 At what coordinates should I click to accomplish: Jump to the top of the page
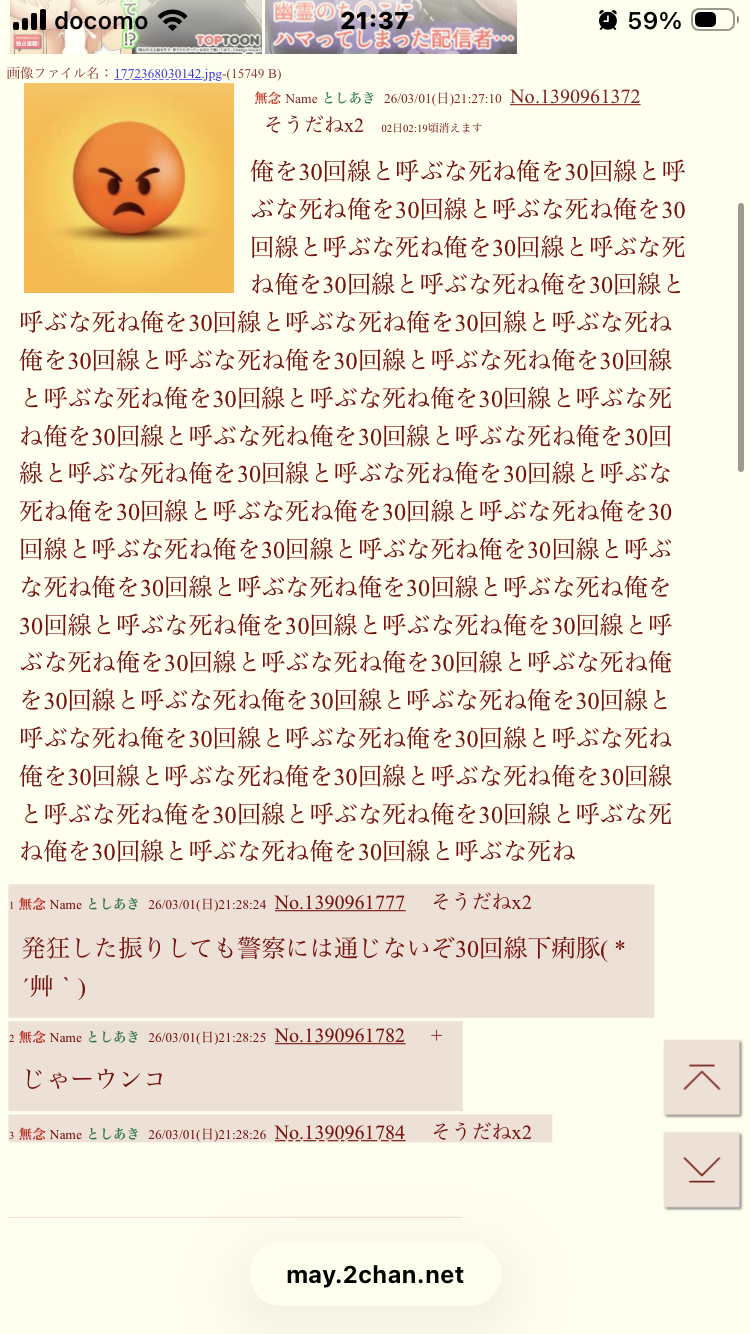point(702,1077)
